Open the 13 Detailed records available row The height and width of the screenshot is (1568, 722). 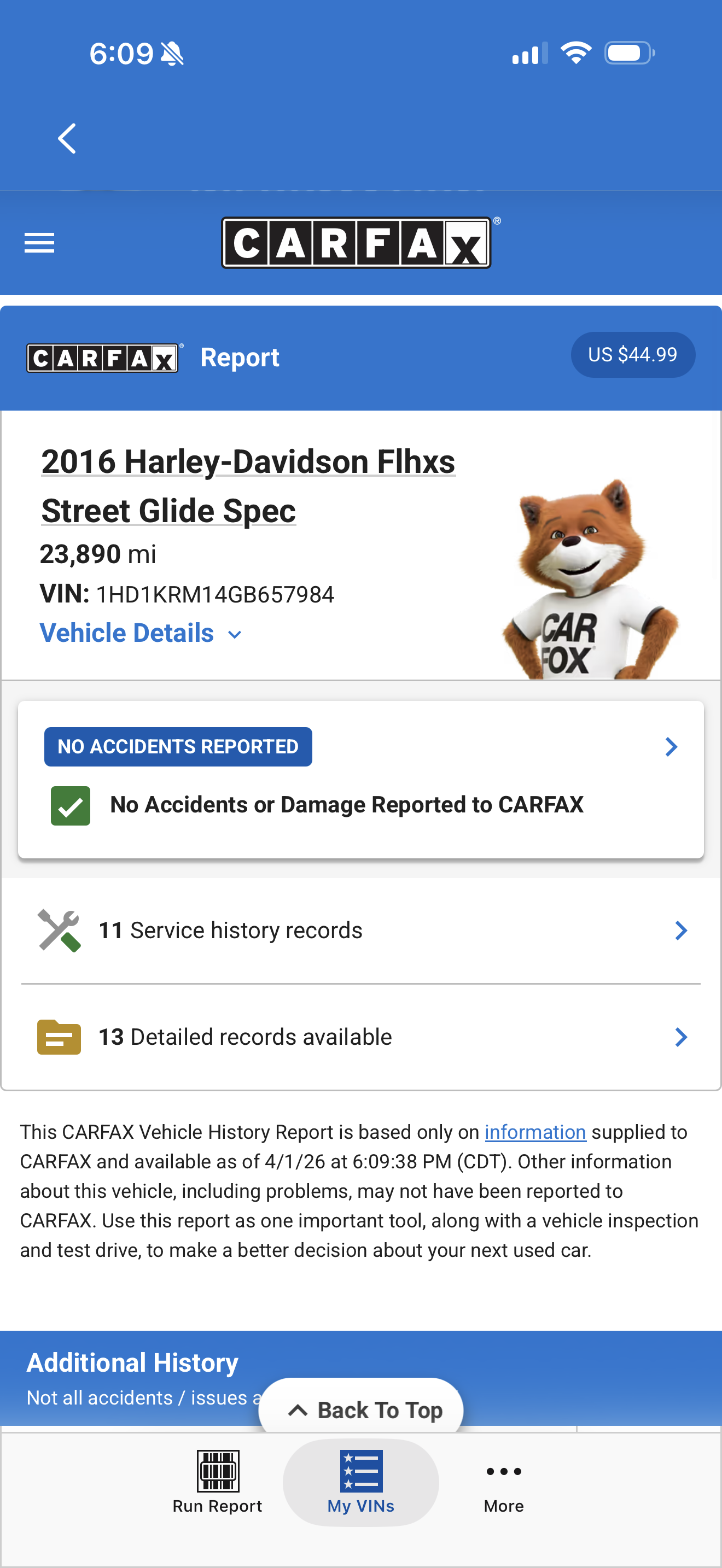pyautogui.click(x=361, y=1037)
